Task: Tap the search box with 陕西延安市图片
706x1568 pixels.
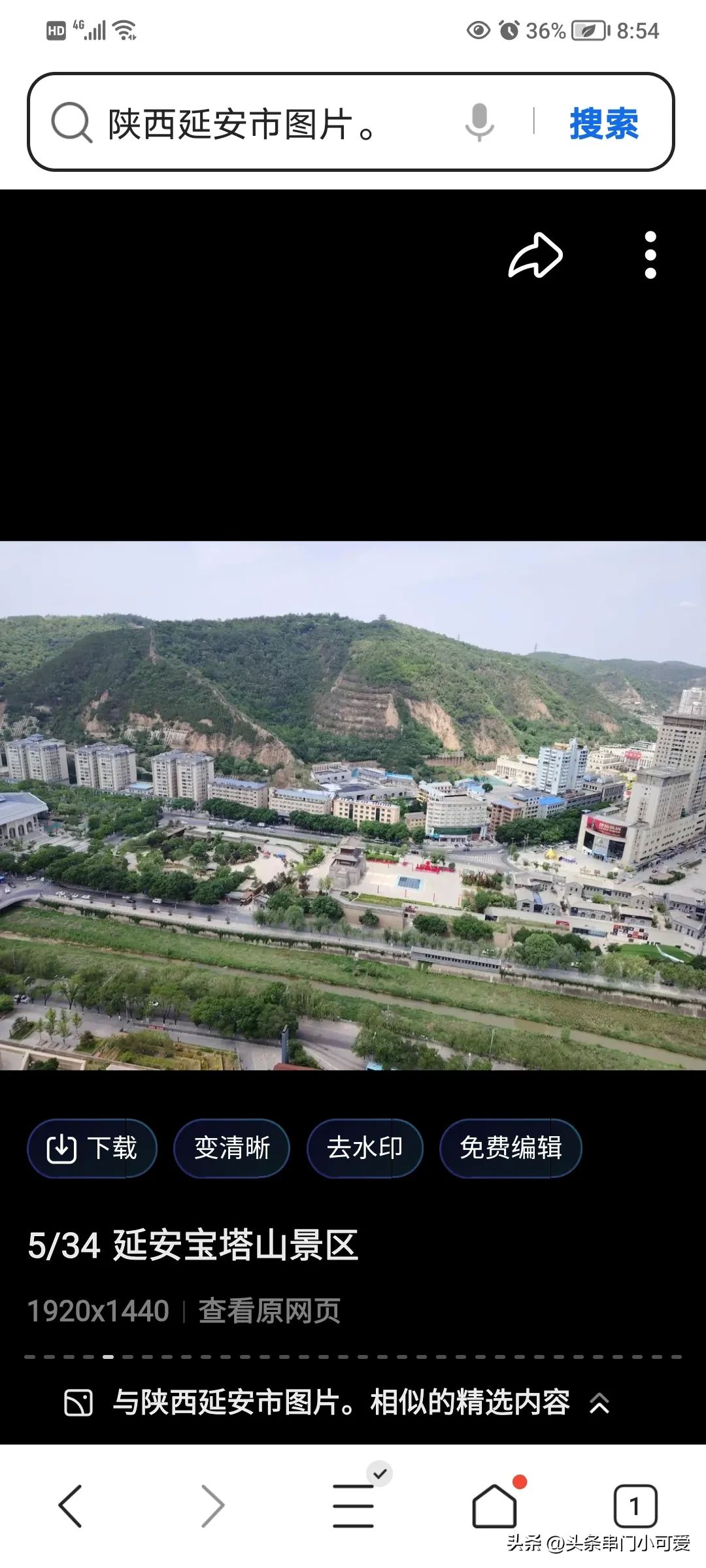Action: tap(261, 123)
